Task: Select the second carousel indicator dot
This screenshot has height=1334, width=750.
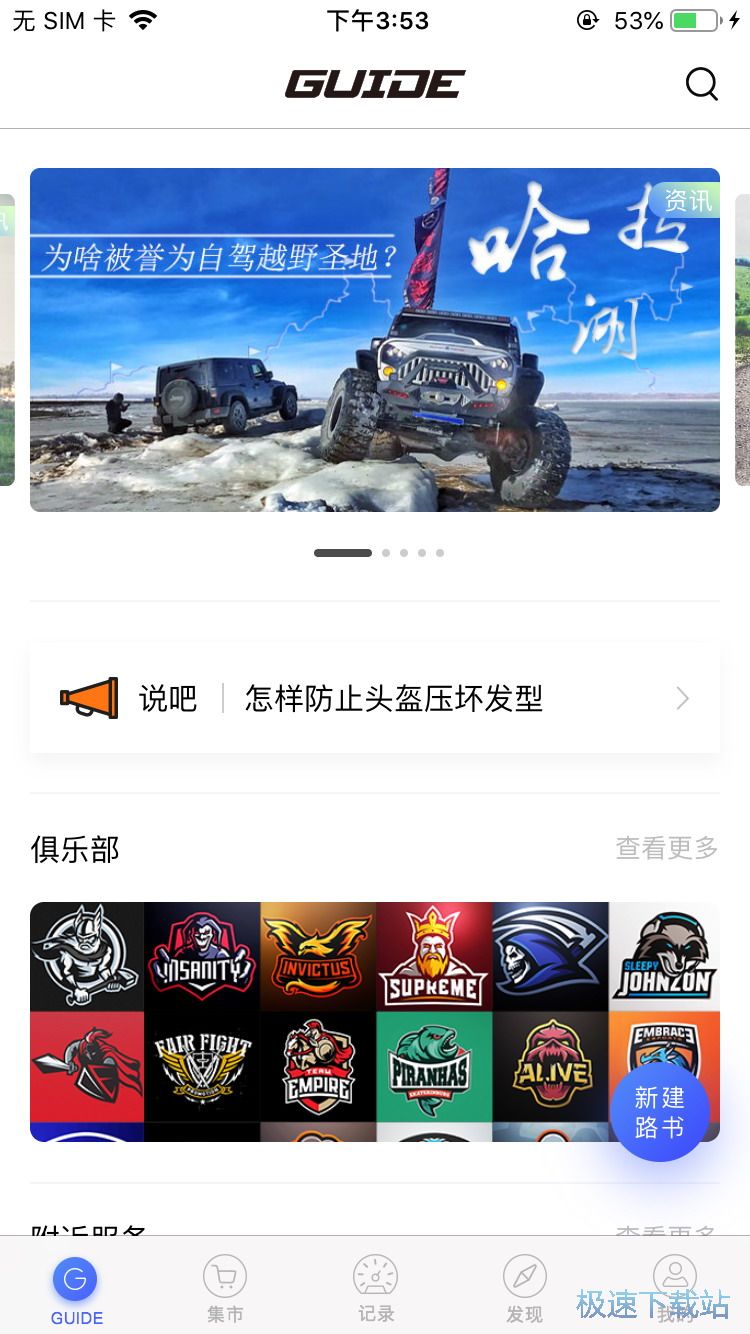Action: coord(386,552)
